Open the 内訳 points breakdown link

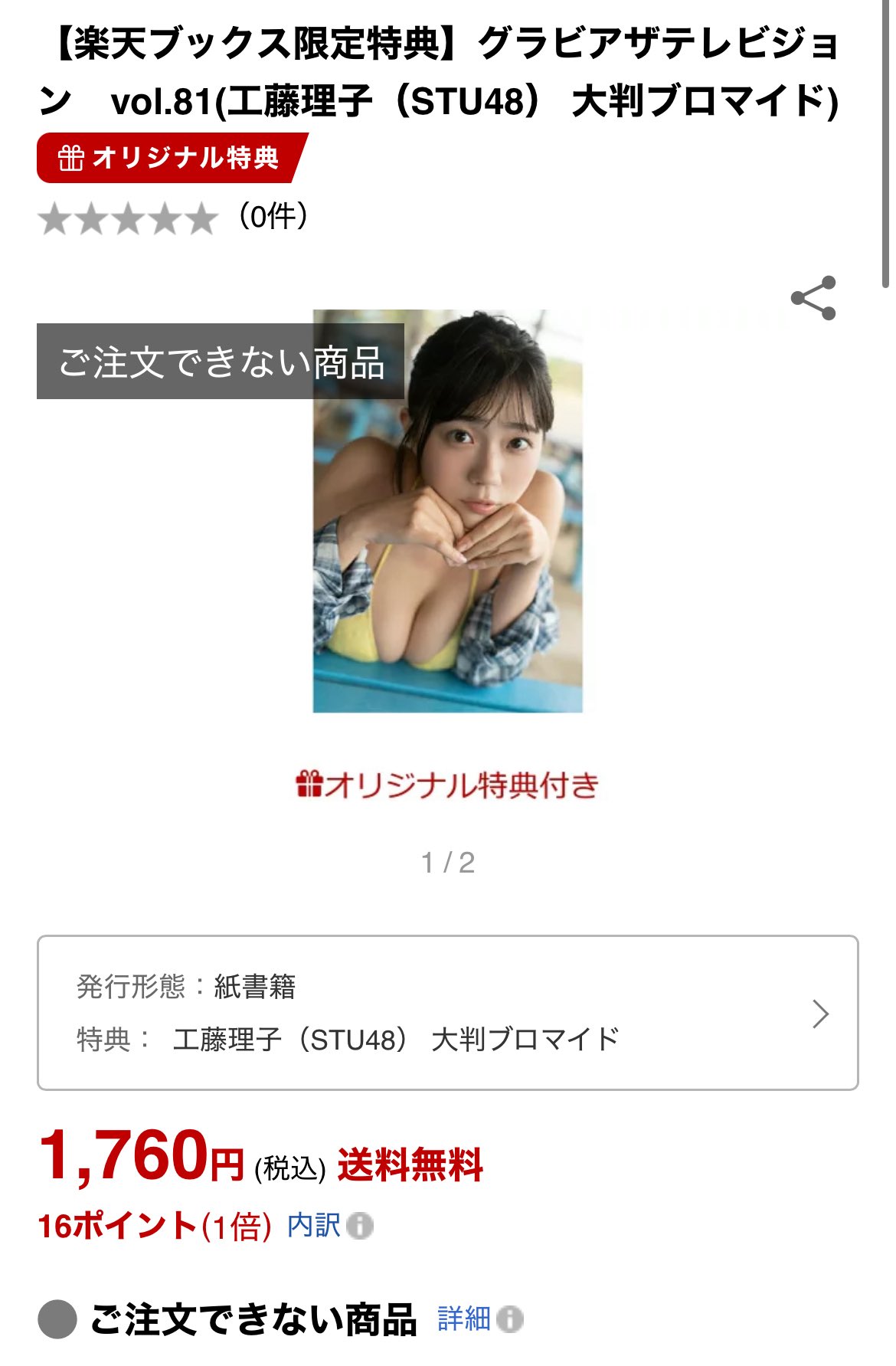pos(314,1226)
